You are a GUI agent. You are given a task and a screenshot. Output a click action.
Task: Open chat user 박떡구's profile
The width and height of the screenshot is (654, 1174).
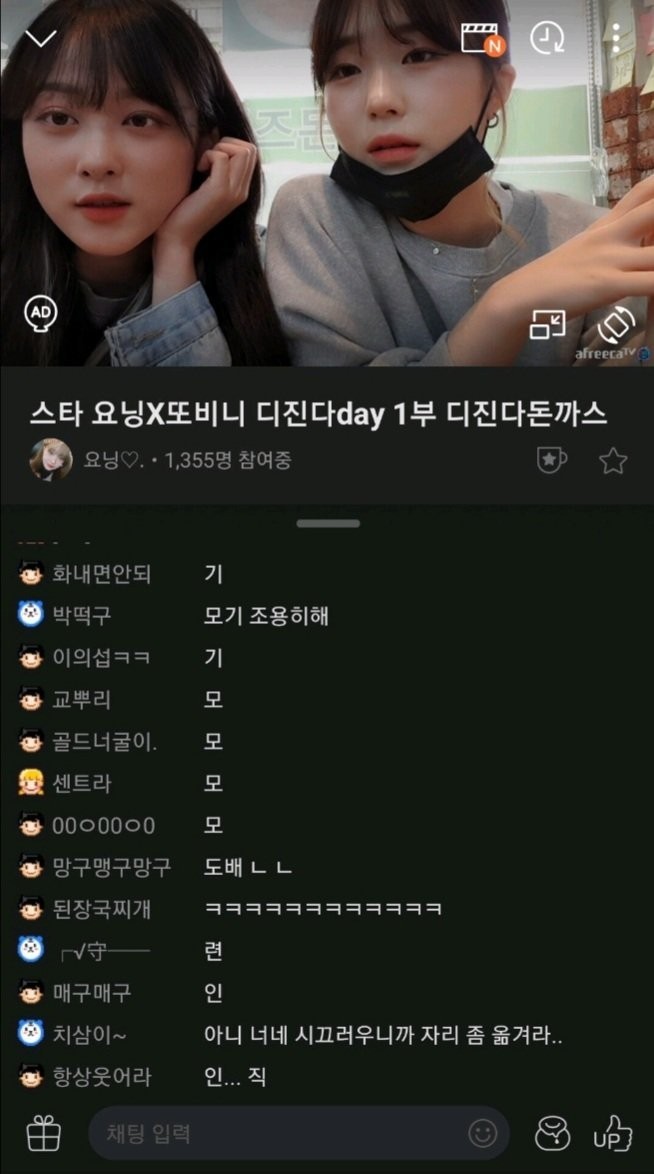coord(82,615)
